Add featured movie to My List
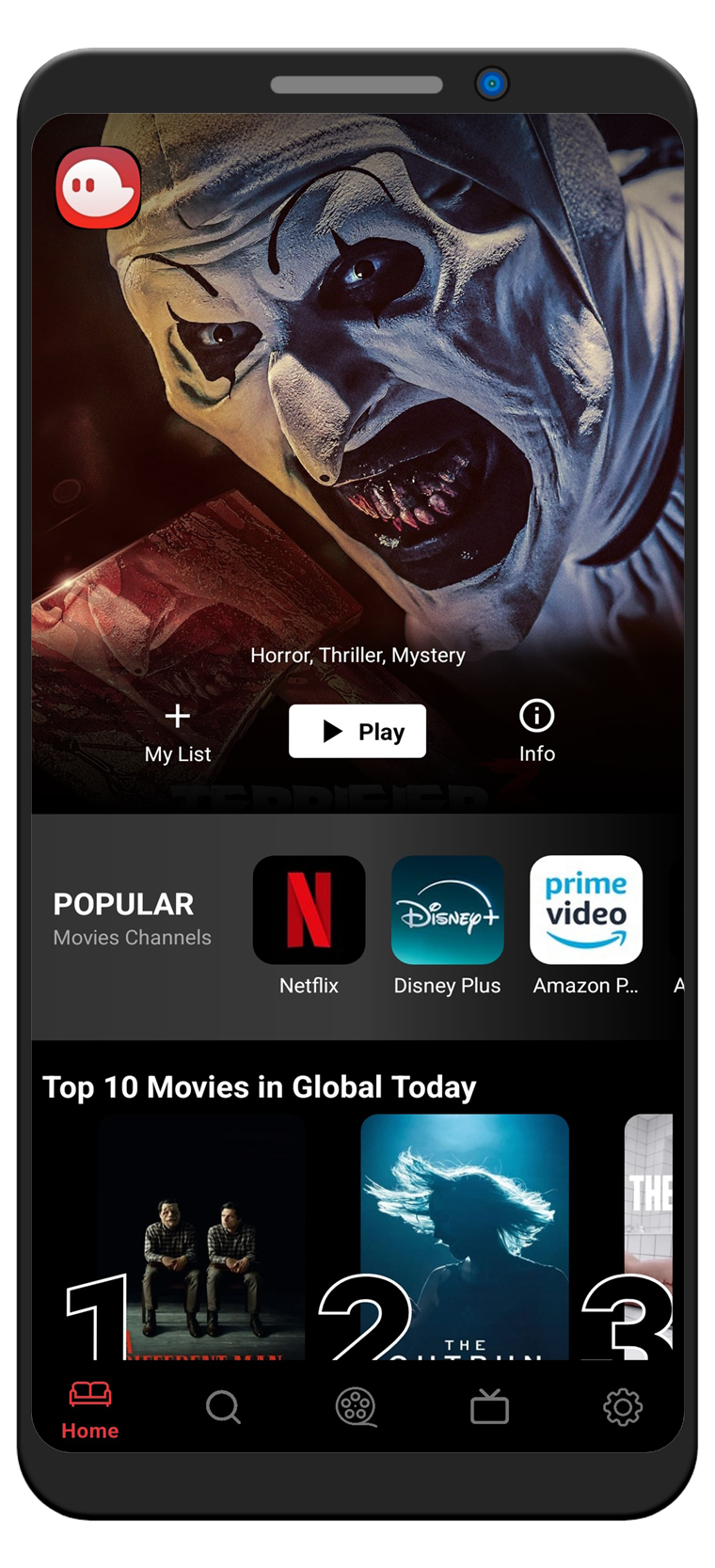 (178, 733)
